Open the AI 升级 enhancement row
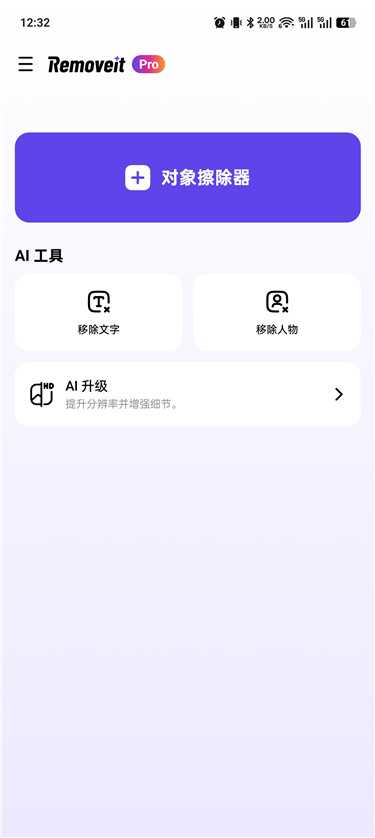The height and width of the screenshot is (838, 375). [x=188, y=394]
